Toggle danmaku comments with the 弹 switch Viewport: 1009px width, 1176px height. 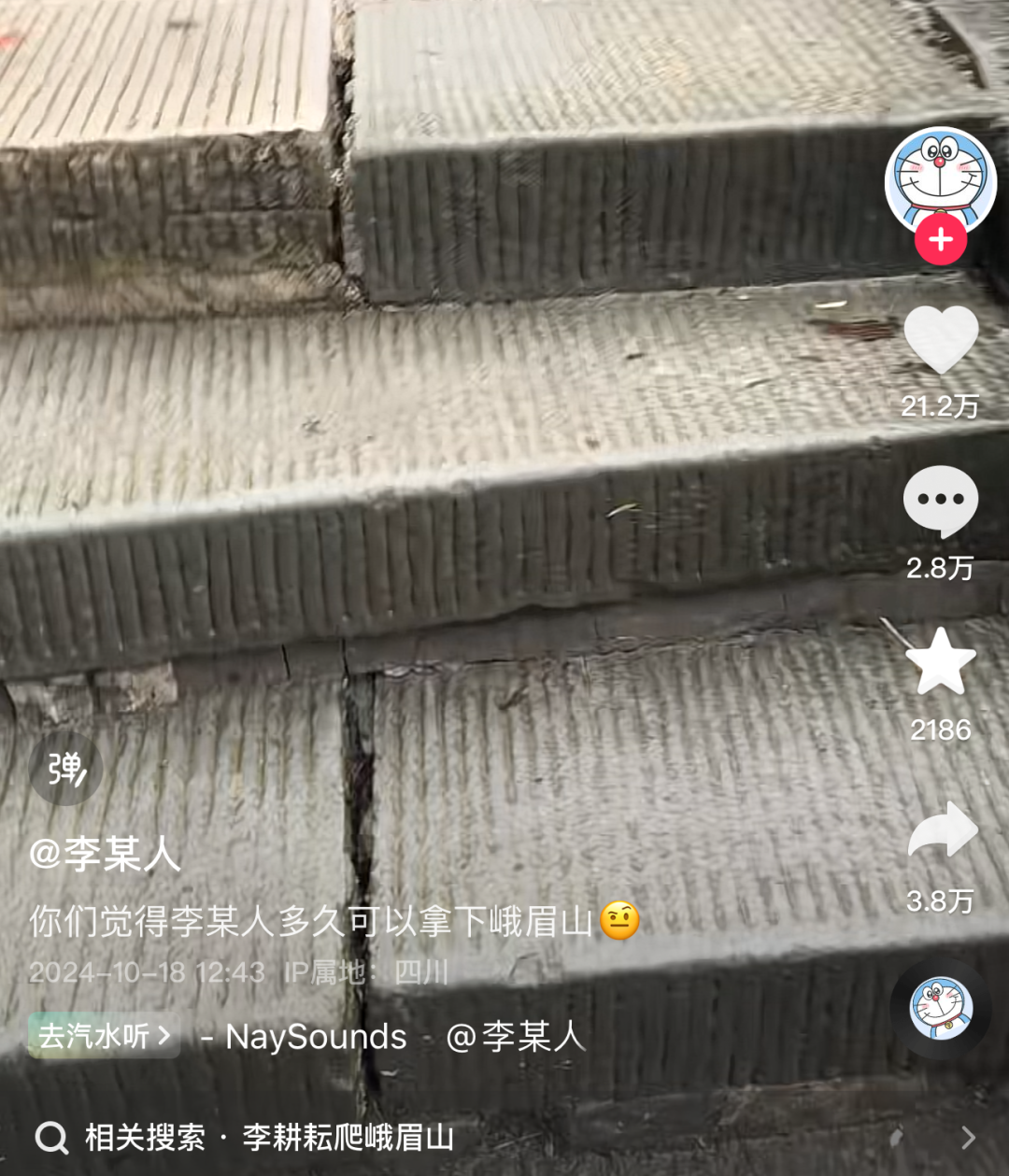[x=65, y=770]
